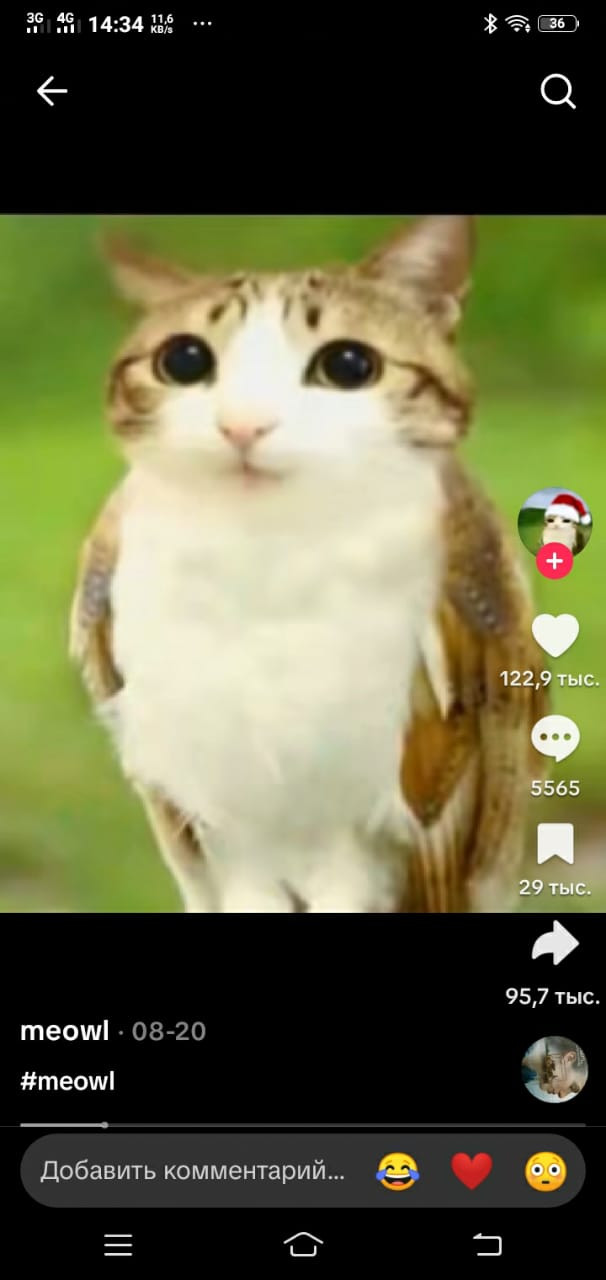Send the red heart emoji reaction
Screen dimensions: 606x1280
(472, 1170)
